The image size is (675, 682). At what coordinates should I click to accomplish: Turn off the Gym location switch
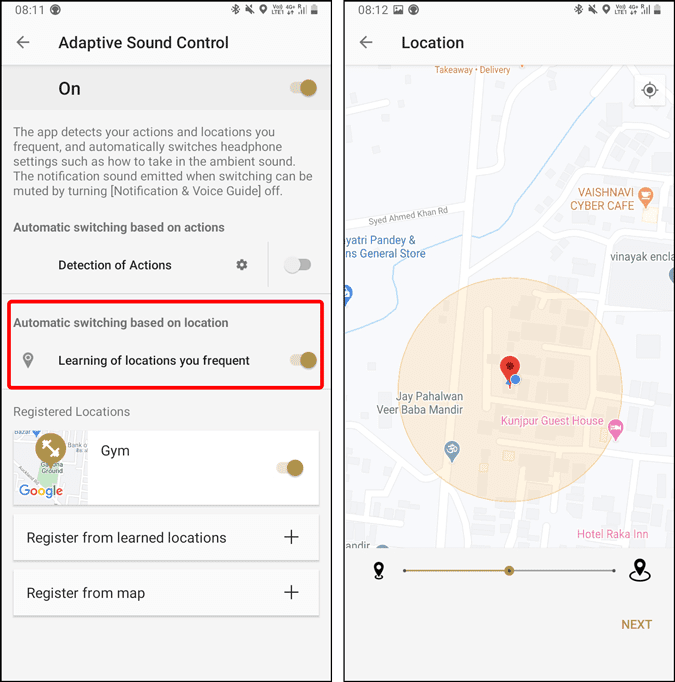[289, 467]
